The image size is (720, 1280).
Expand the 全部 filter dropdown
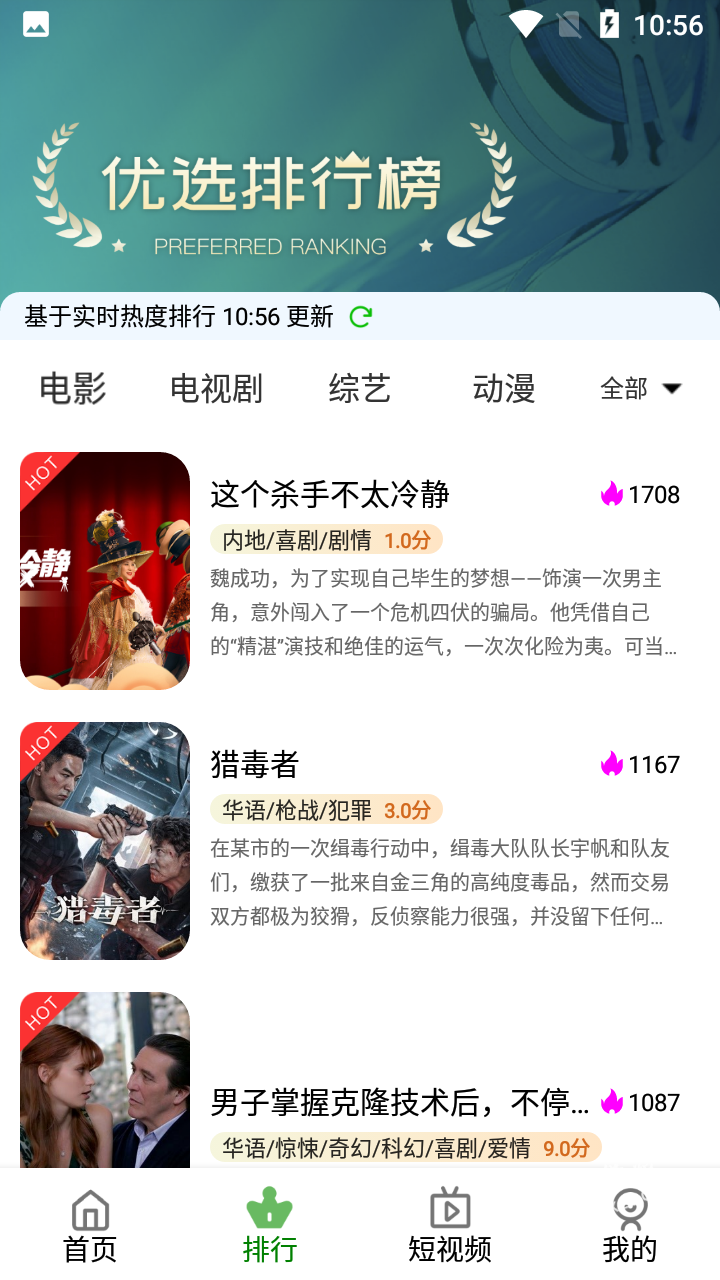[x=641, y=388]
